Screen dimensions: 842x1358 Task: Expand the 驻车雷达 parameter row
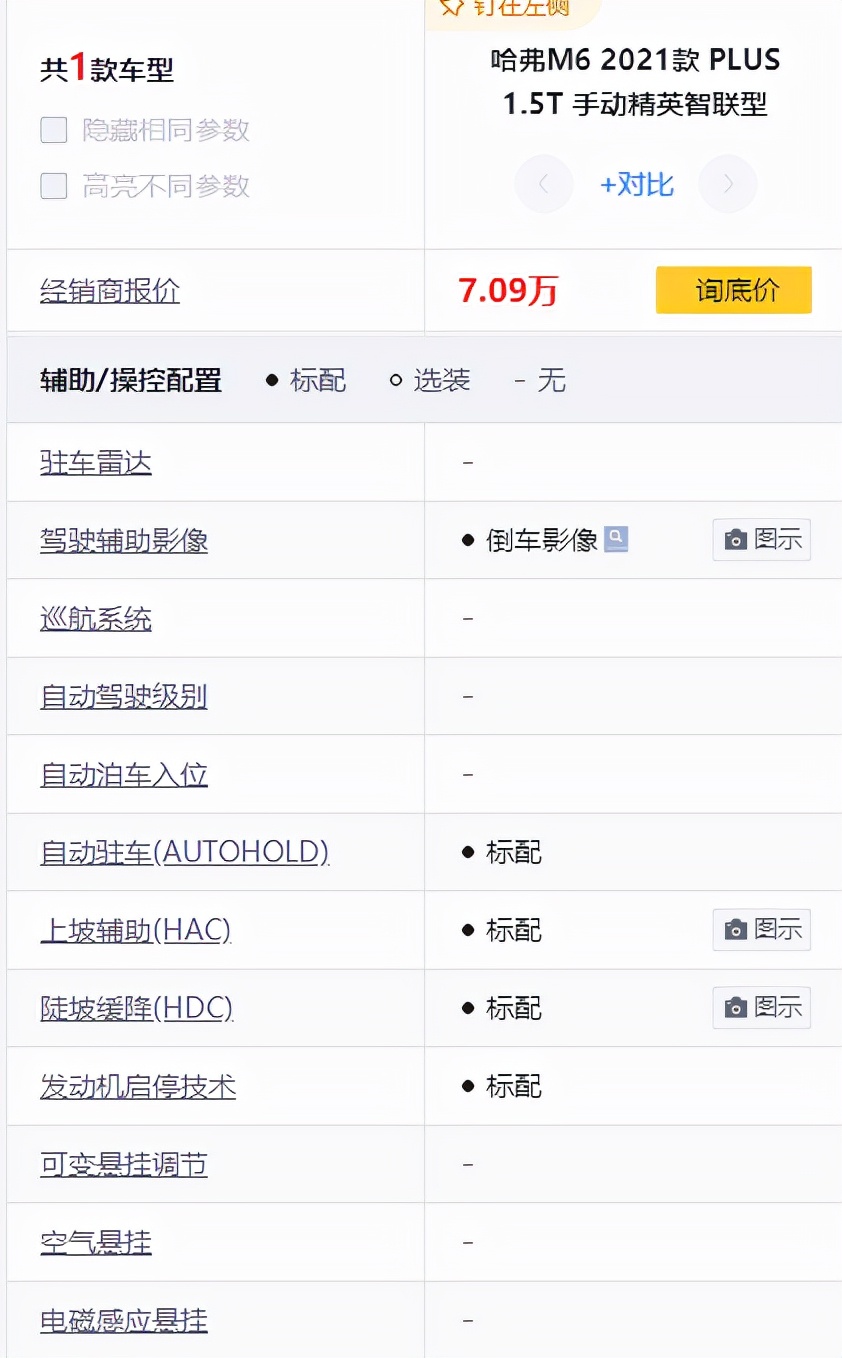[94, 461]
